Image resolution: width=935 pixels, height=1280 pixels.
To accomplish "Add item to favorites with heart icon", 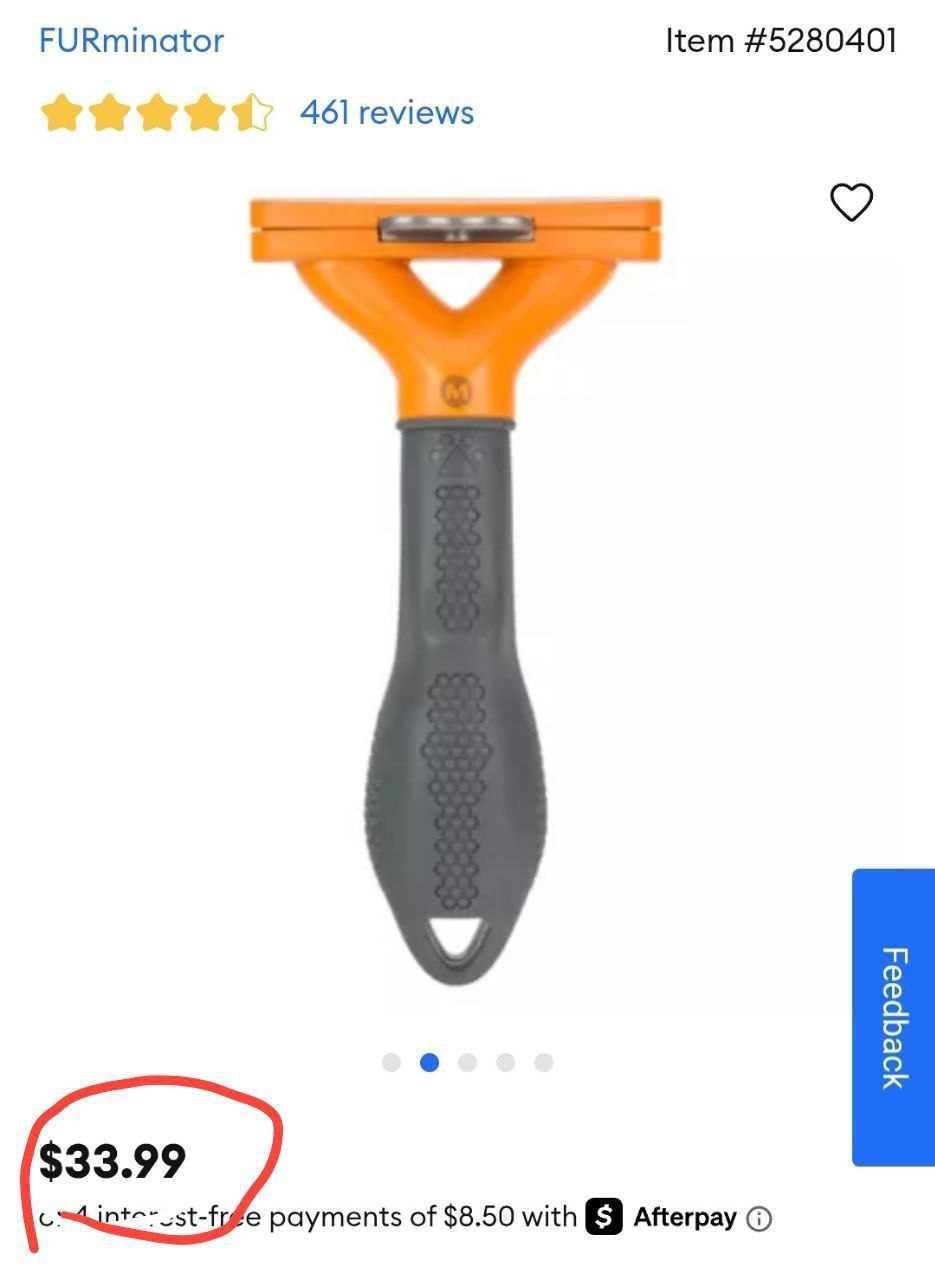I will pyautogui.click(x=851, y=202).
